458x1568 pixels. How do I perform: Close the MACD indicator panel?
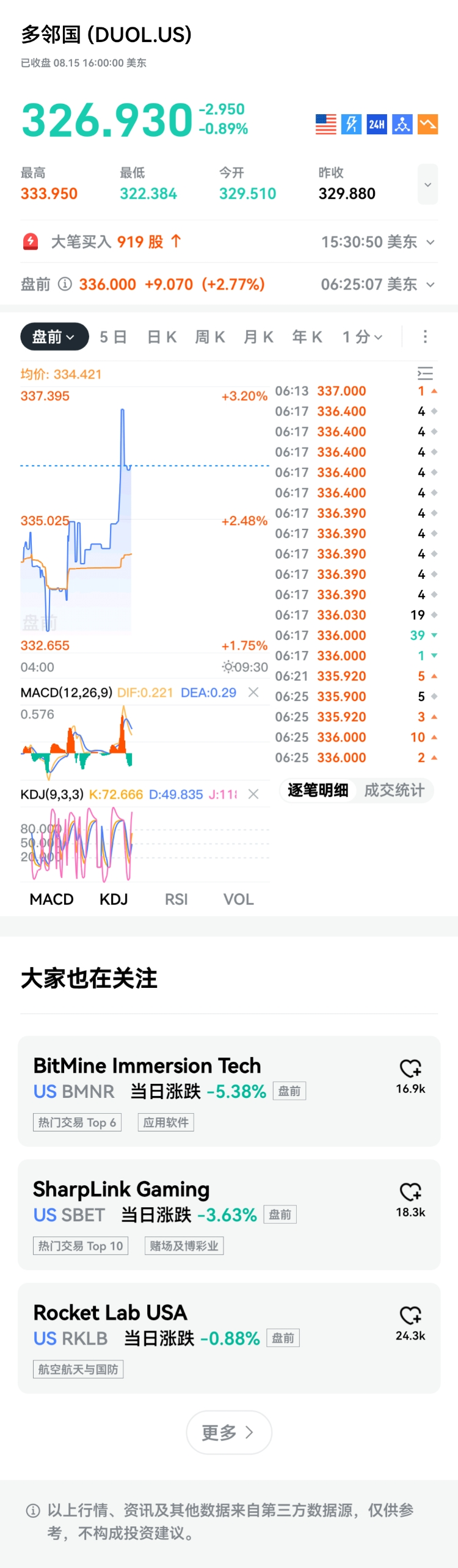[x=253, y=692]
